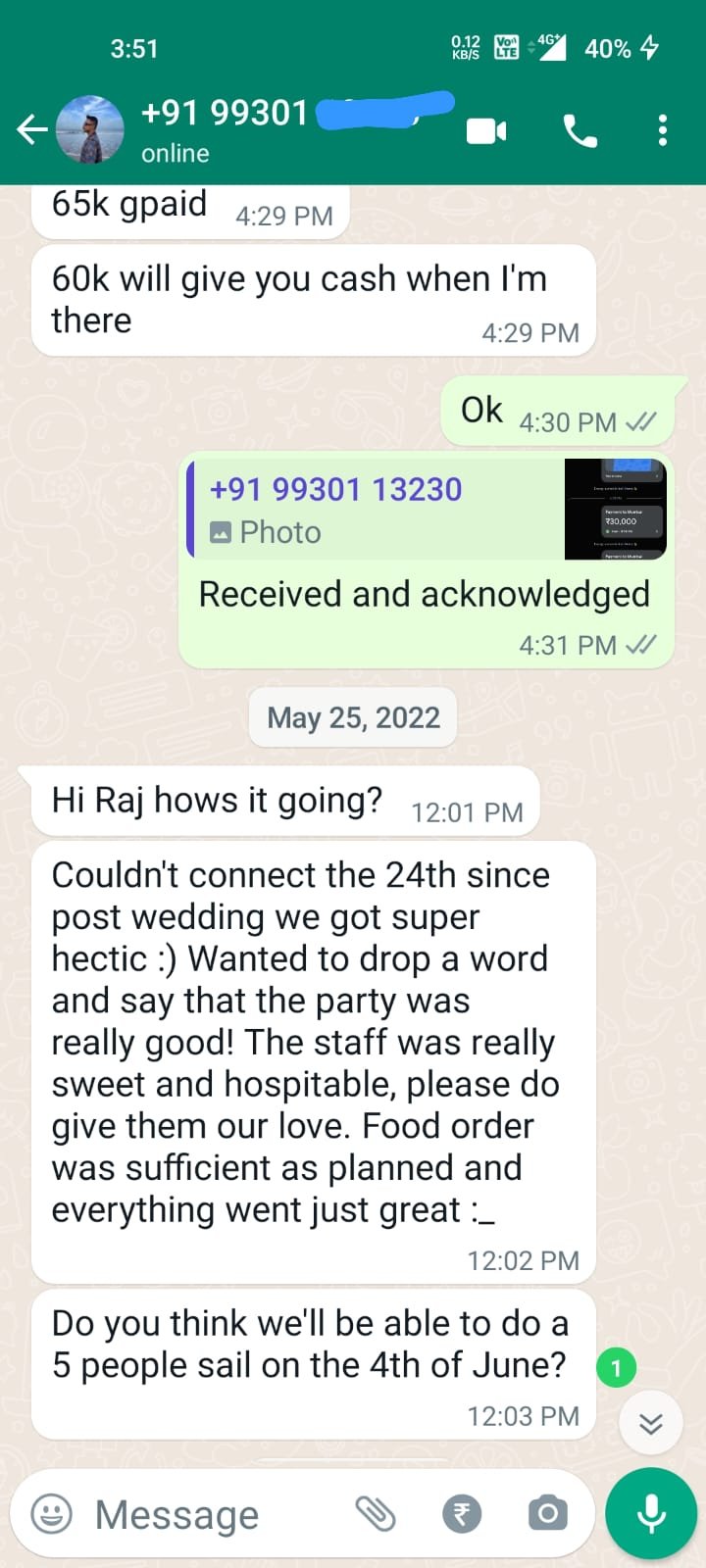Attach a file with the paperclip
The width and height of the screenshot is (706, 1568).
pos(375,1514)
